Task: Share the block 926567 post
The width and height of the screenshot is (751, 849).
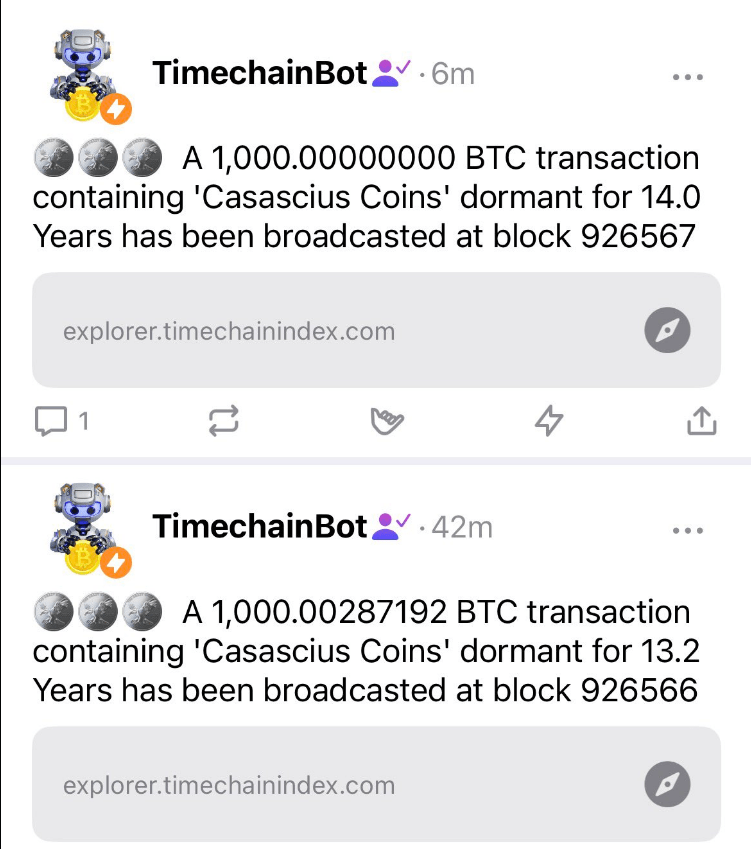Action: (x=702, y=422)
